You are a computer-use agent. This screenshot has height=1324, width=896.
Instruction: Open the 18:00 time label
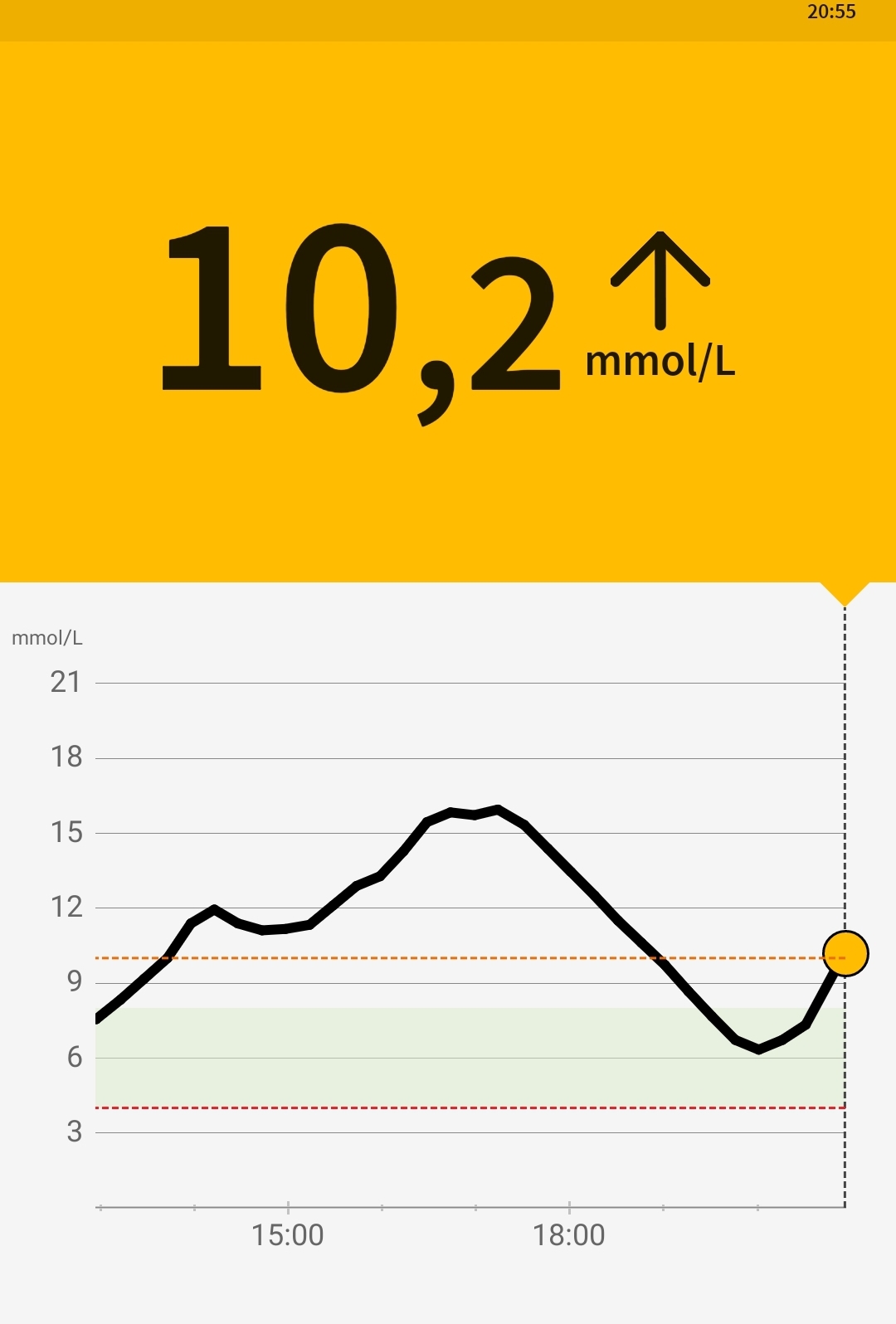[x=568, y=1234]
